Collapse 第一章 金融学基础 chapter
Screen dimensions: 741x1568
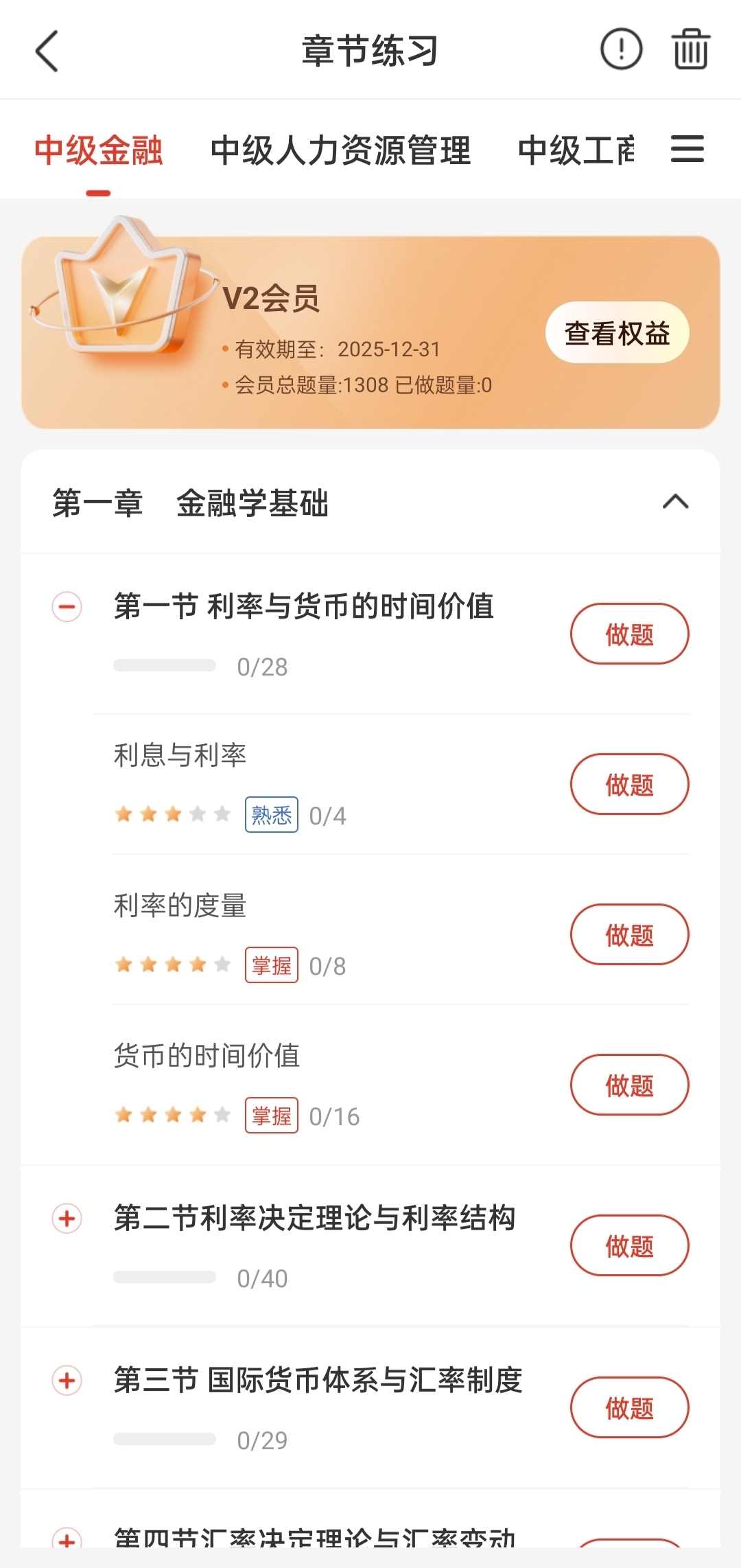click(x=675, y=502)
